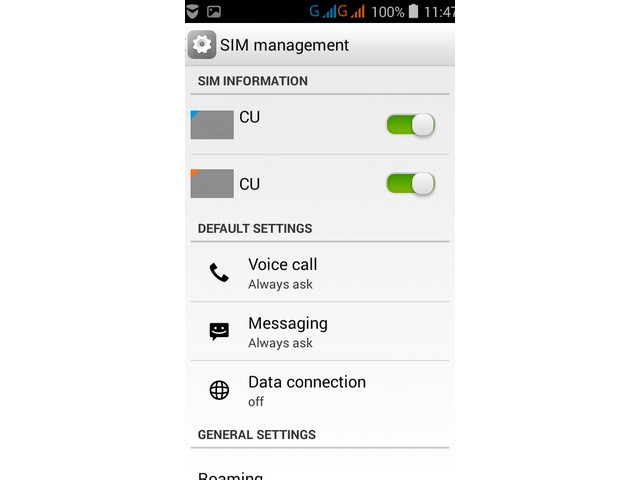Open the orange-marked CU SIM details
This screenshot has height=480, width=640.
pos(280,184)
